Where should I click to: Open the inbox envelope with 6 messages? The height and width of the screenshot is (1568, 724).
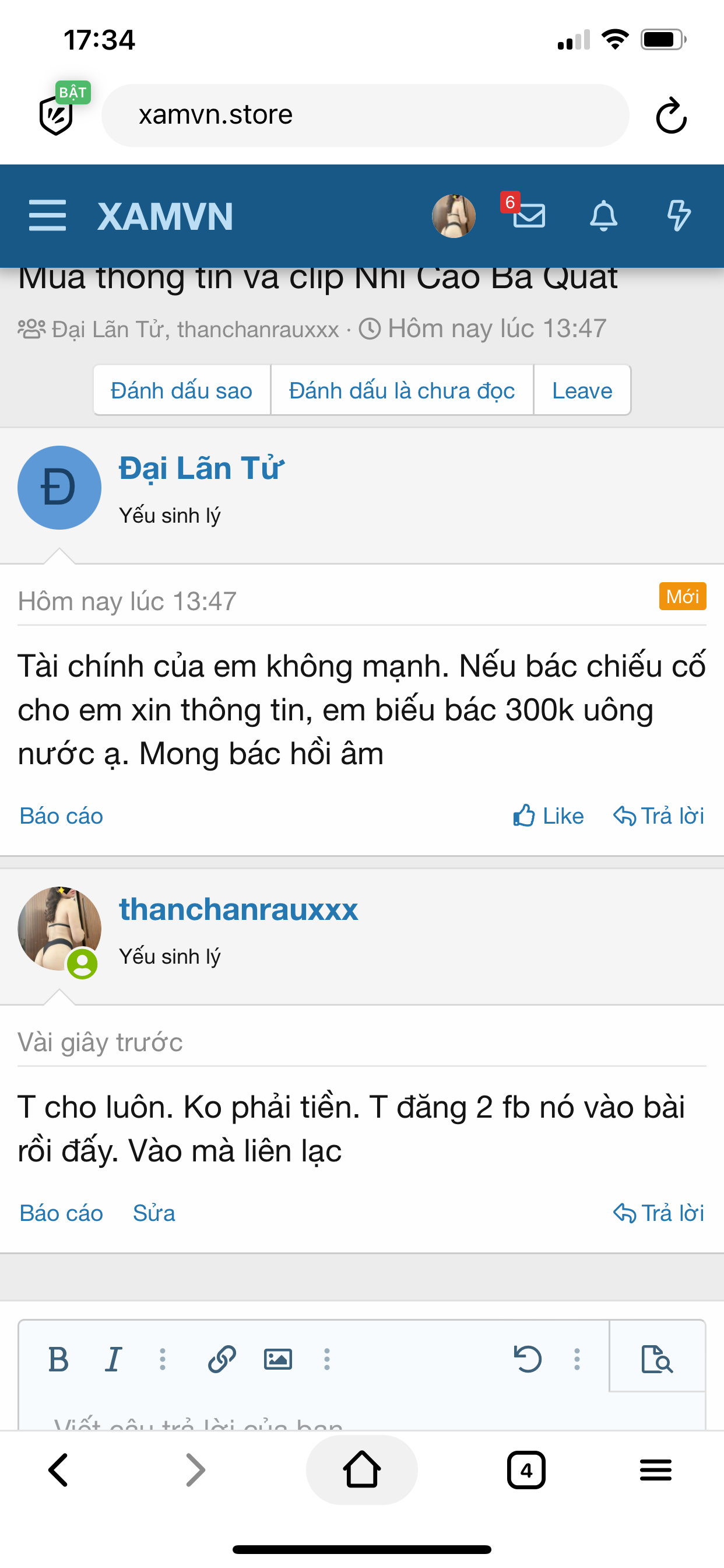pos(528,215)
